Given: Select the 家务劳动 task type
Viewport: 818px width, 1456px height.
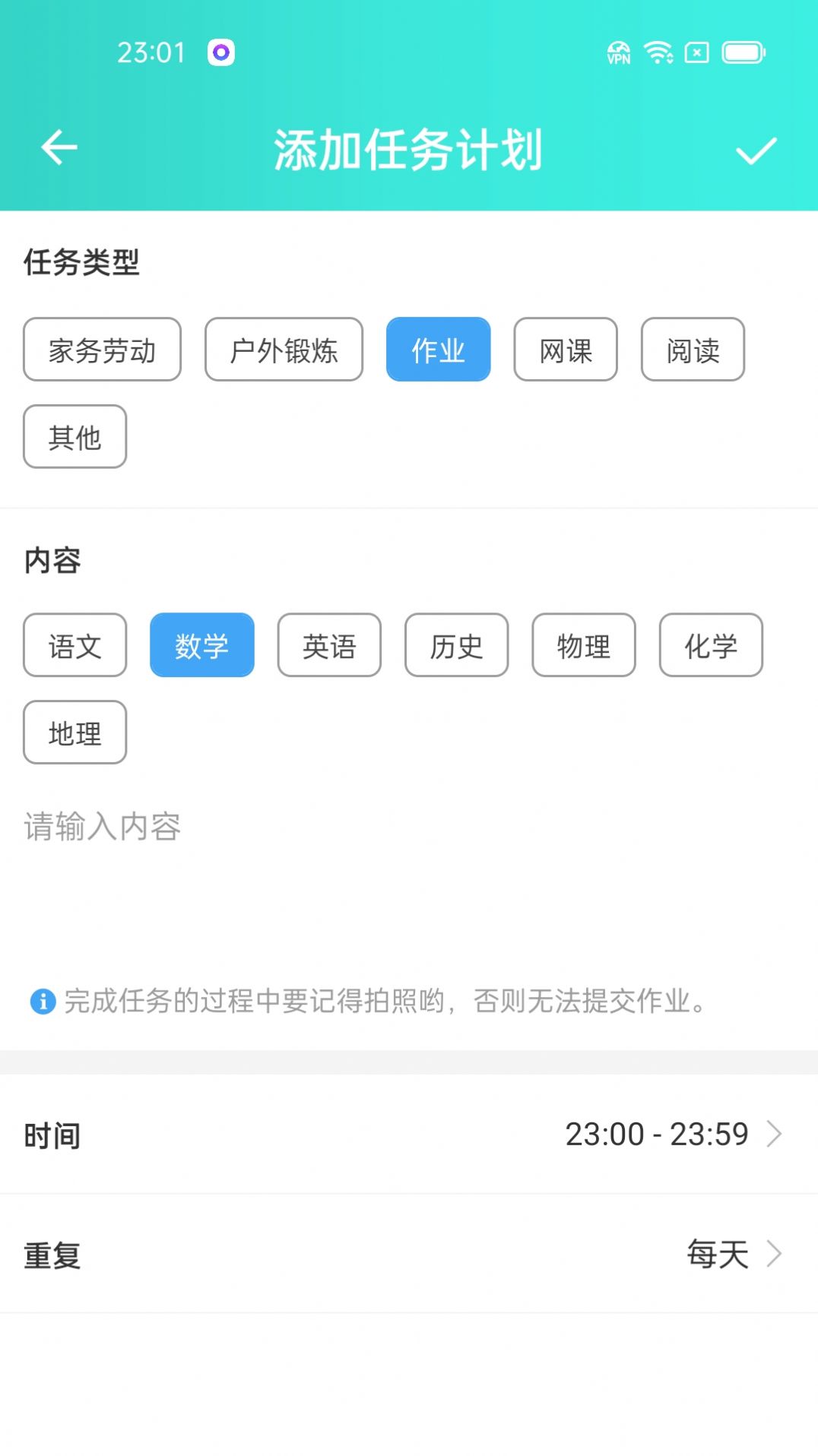Looking at the screenshot, I should coord(102,350).
